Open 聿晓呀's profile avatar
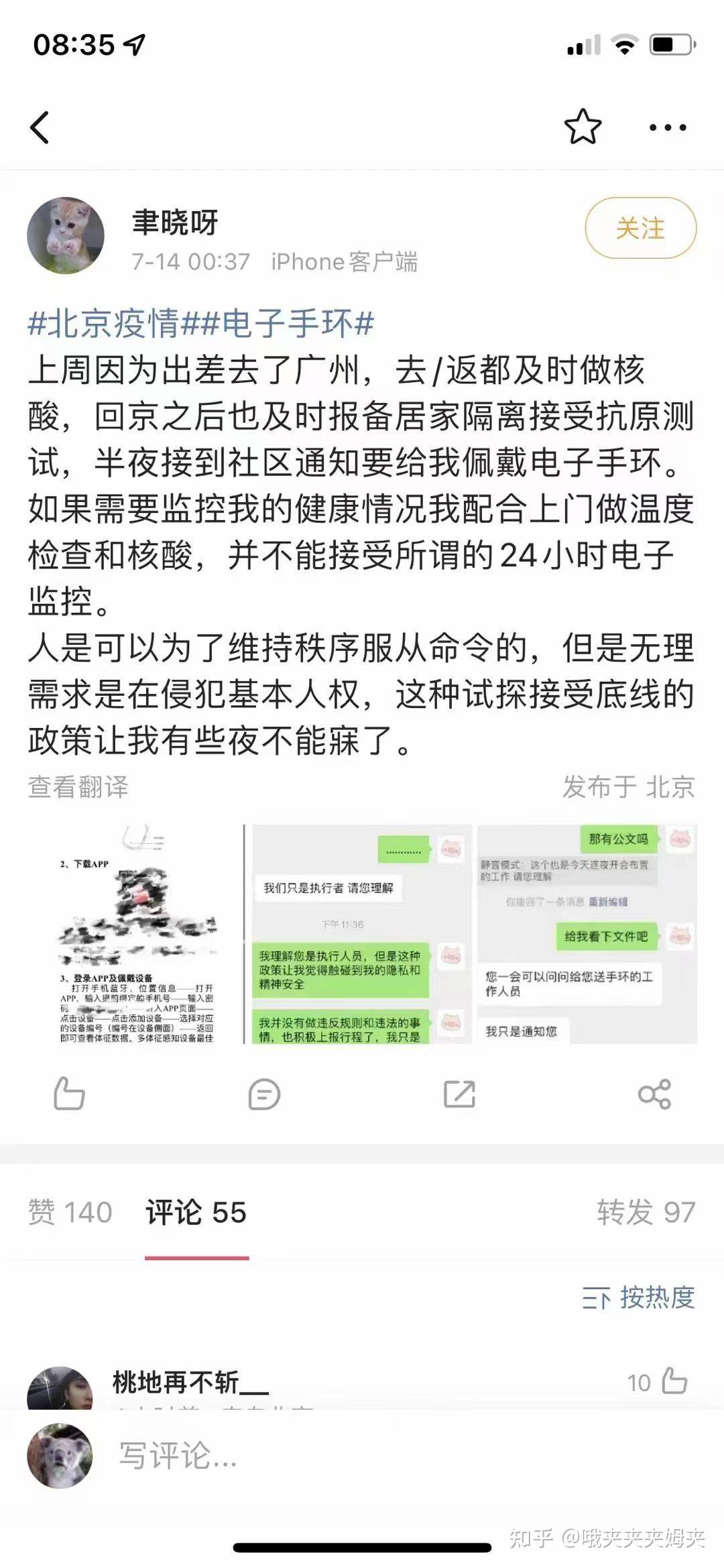Screen dimensions: 724x1568 (x=66, y=235)
